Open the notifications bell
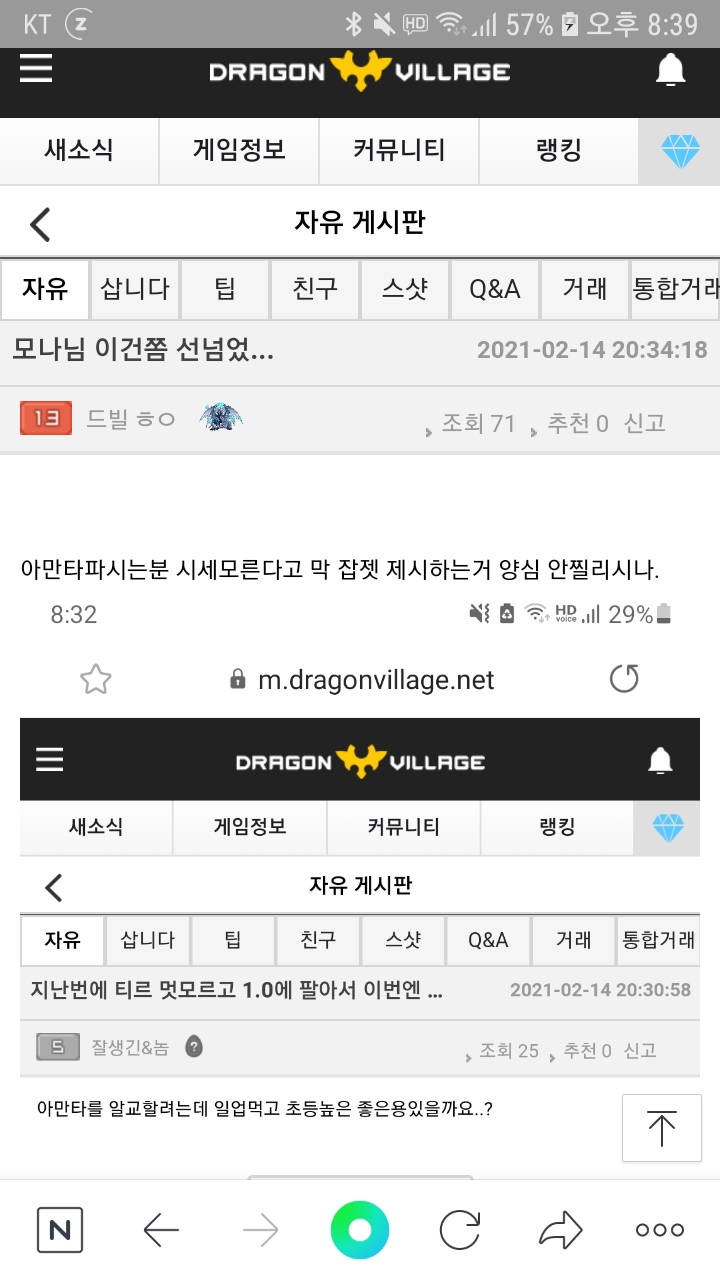Image resolution: width=720 pixels, height=1280 pixels. click(670, 71)
